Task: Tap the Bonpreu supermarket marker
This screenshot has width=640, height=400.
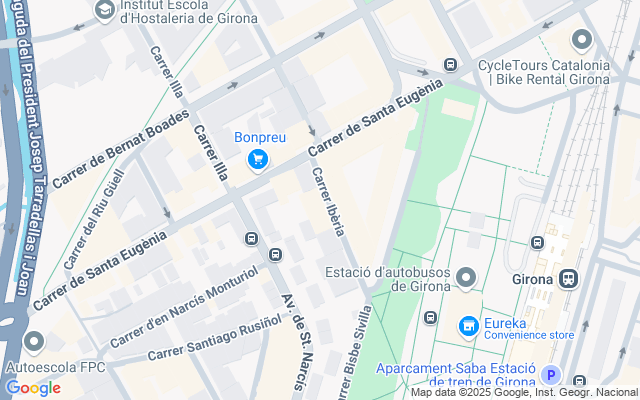Action: (258, 159)
